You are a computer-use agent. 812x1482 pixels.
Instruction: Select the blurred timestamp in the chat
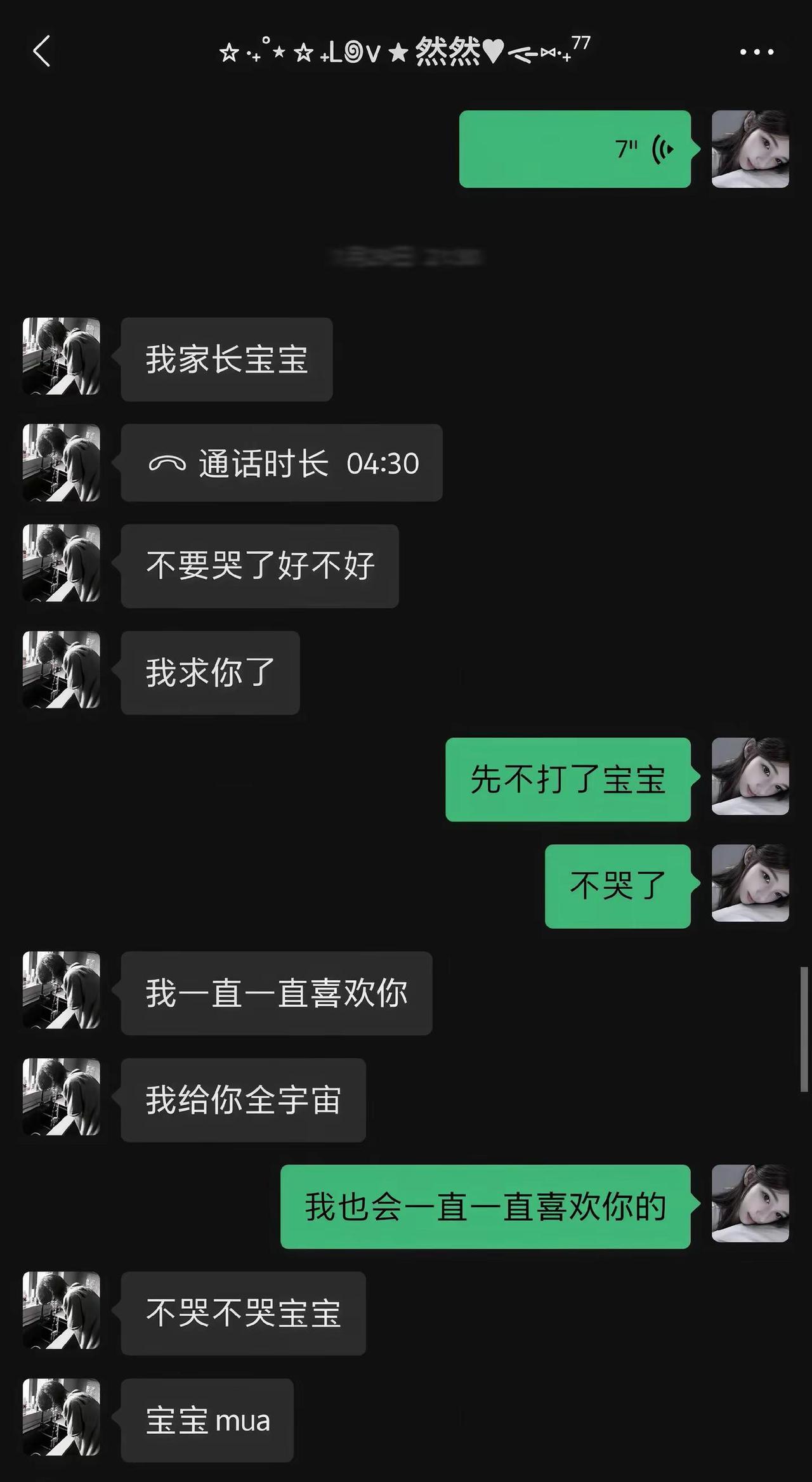406,255
